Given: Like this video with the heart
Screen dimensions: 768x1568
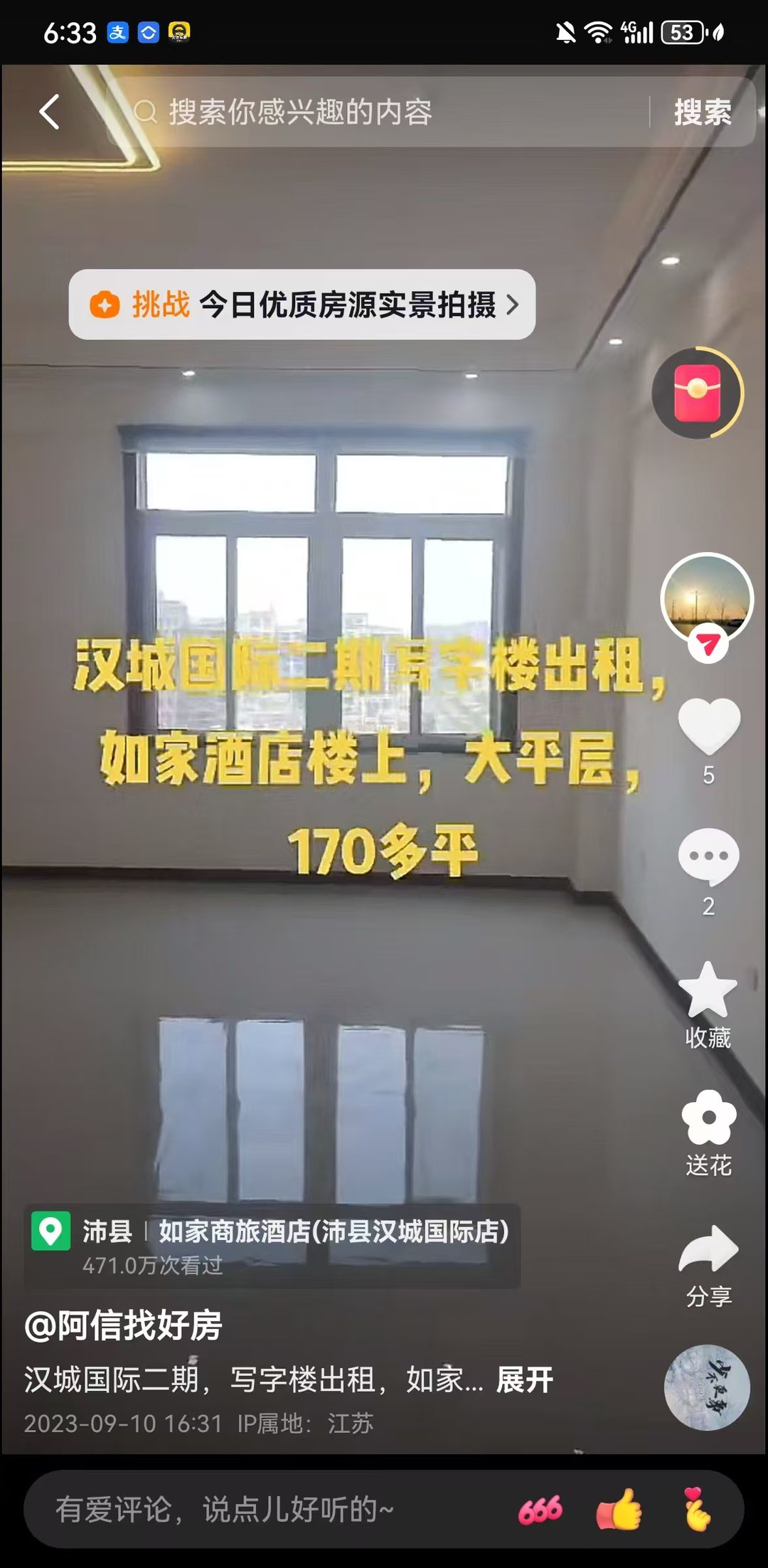Looking at the screenshot, I should pos(708,726).
